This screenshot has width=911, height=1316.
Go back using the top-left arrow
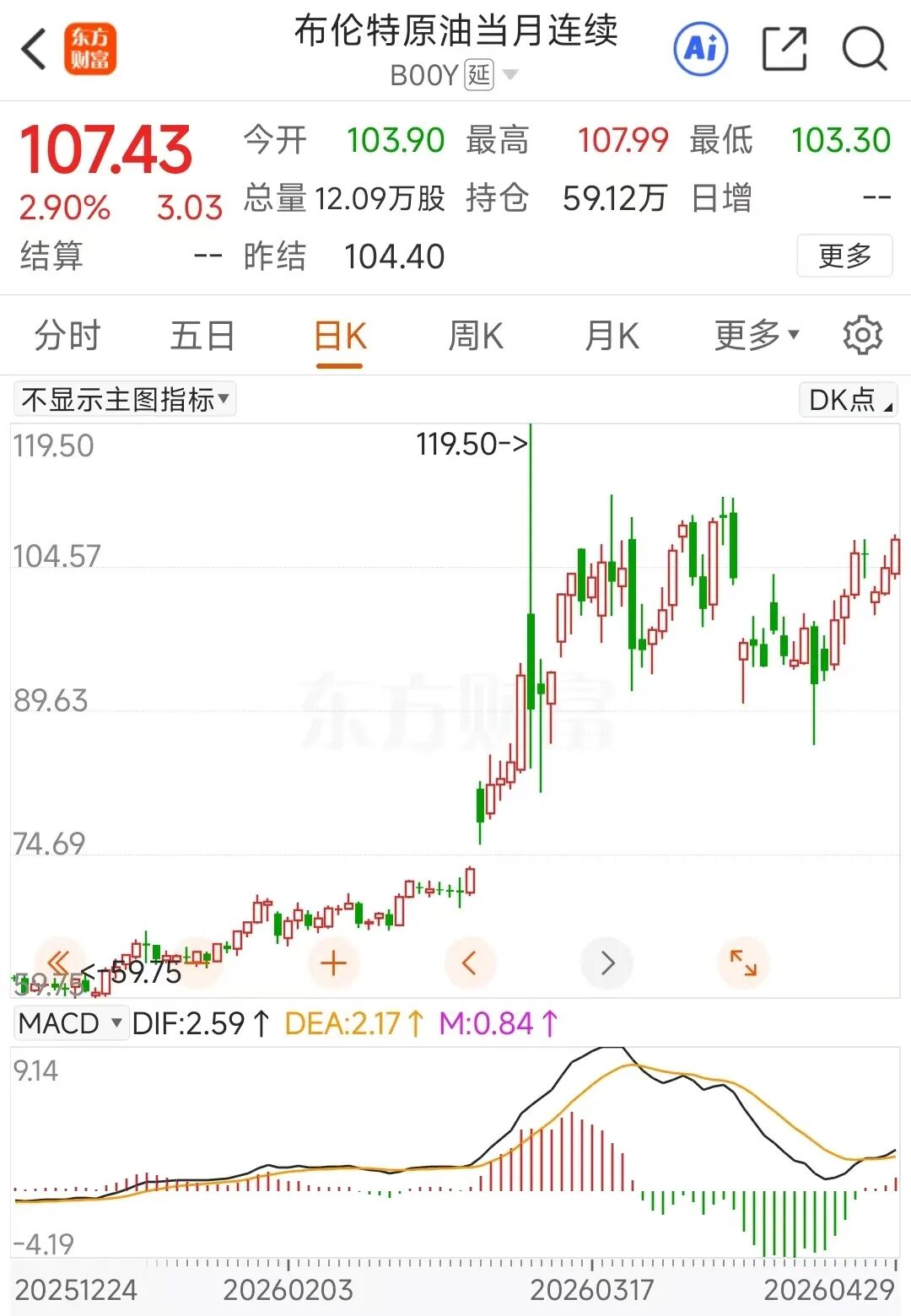pos(34,49)
